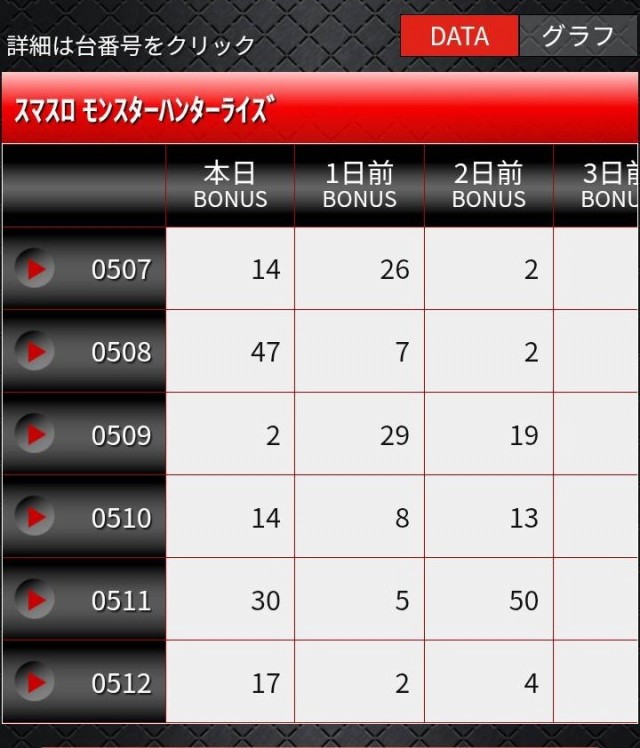Screen dimensions: 640x748
Task: Switch to the DATA tab
Action: 459,37
